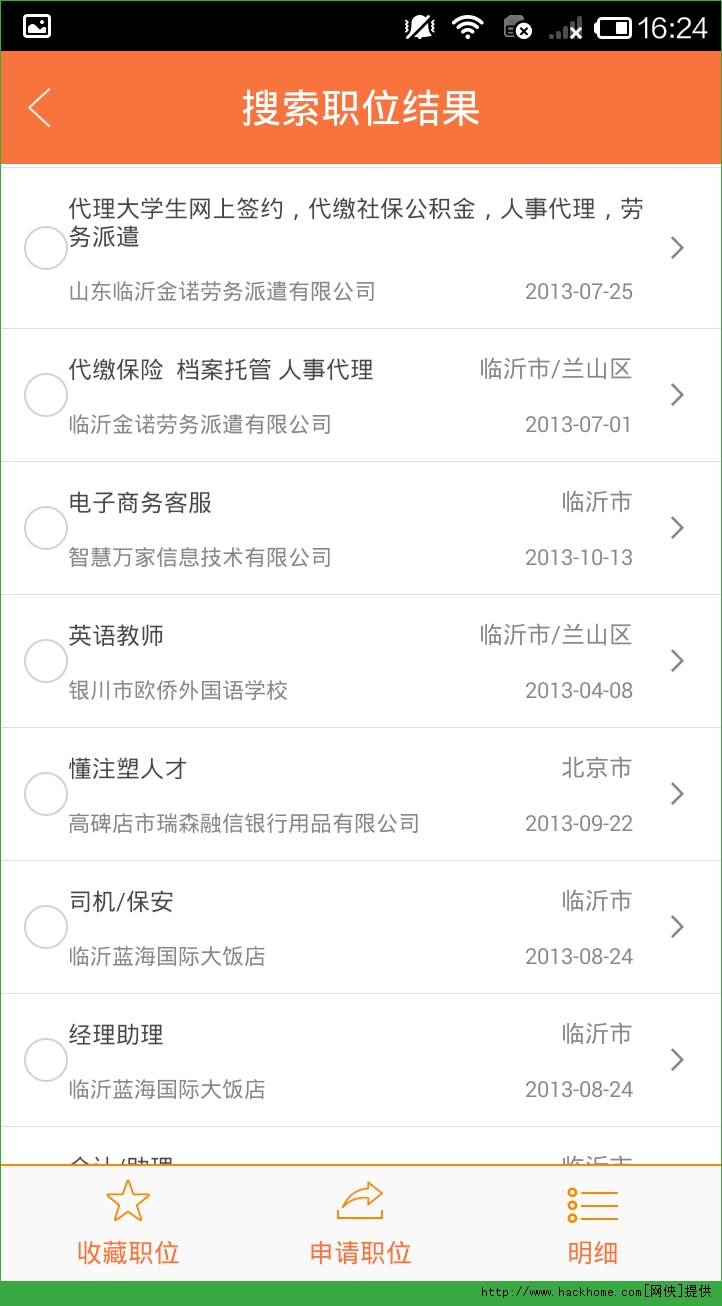
Task: Open the 英语教师 job listing
Action: 350,660
